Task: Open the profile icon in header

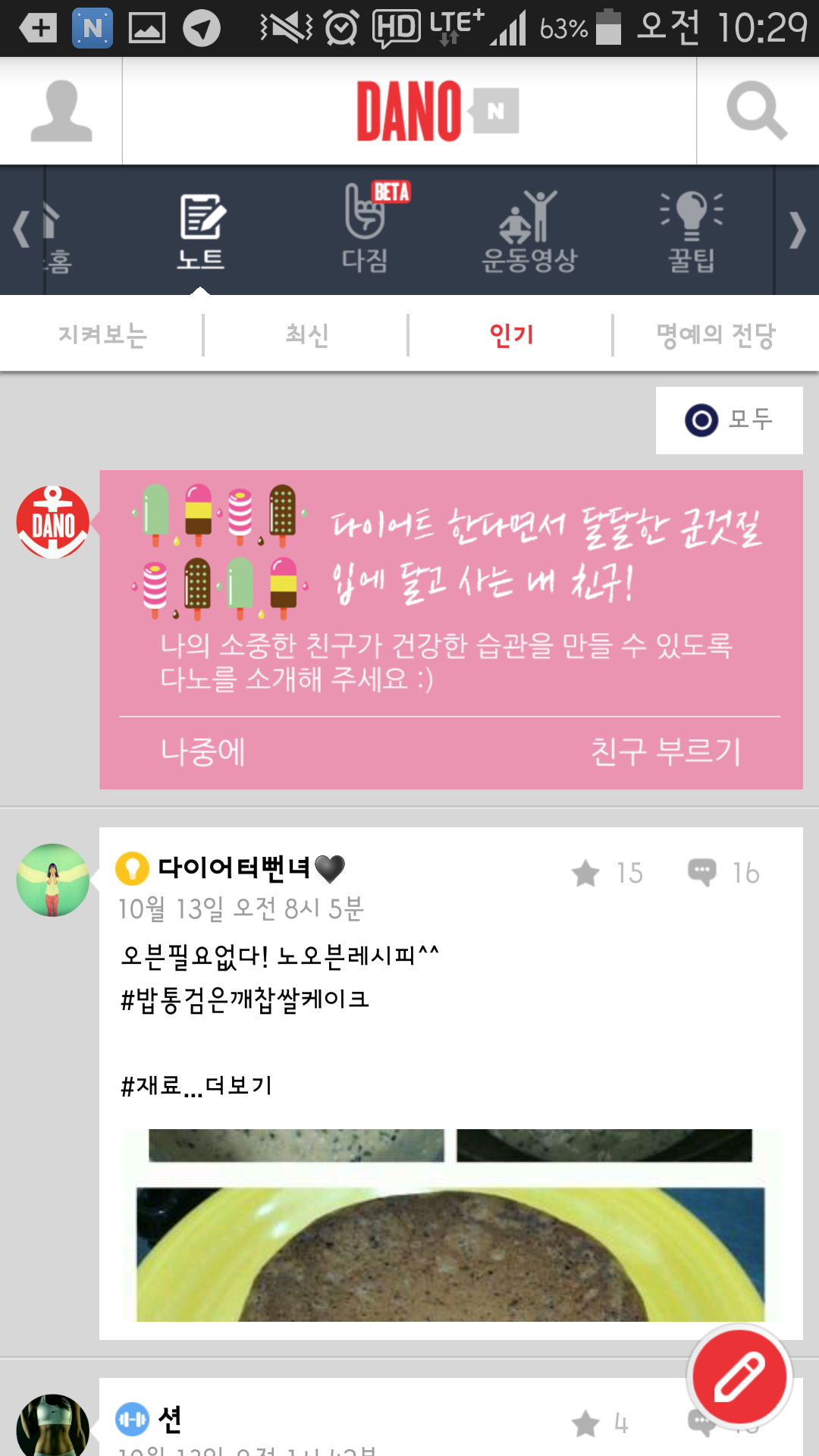Action: pos(61,111)
